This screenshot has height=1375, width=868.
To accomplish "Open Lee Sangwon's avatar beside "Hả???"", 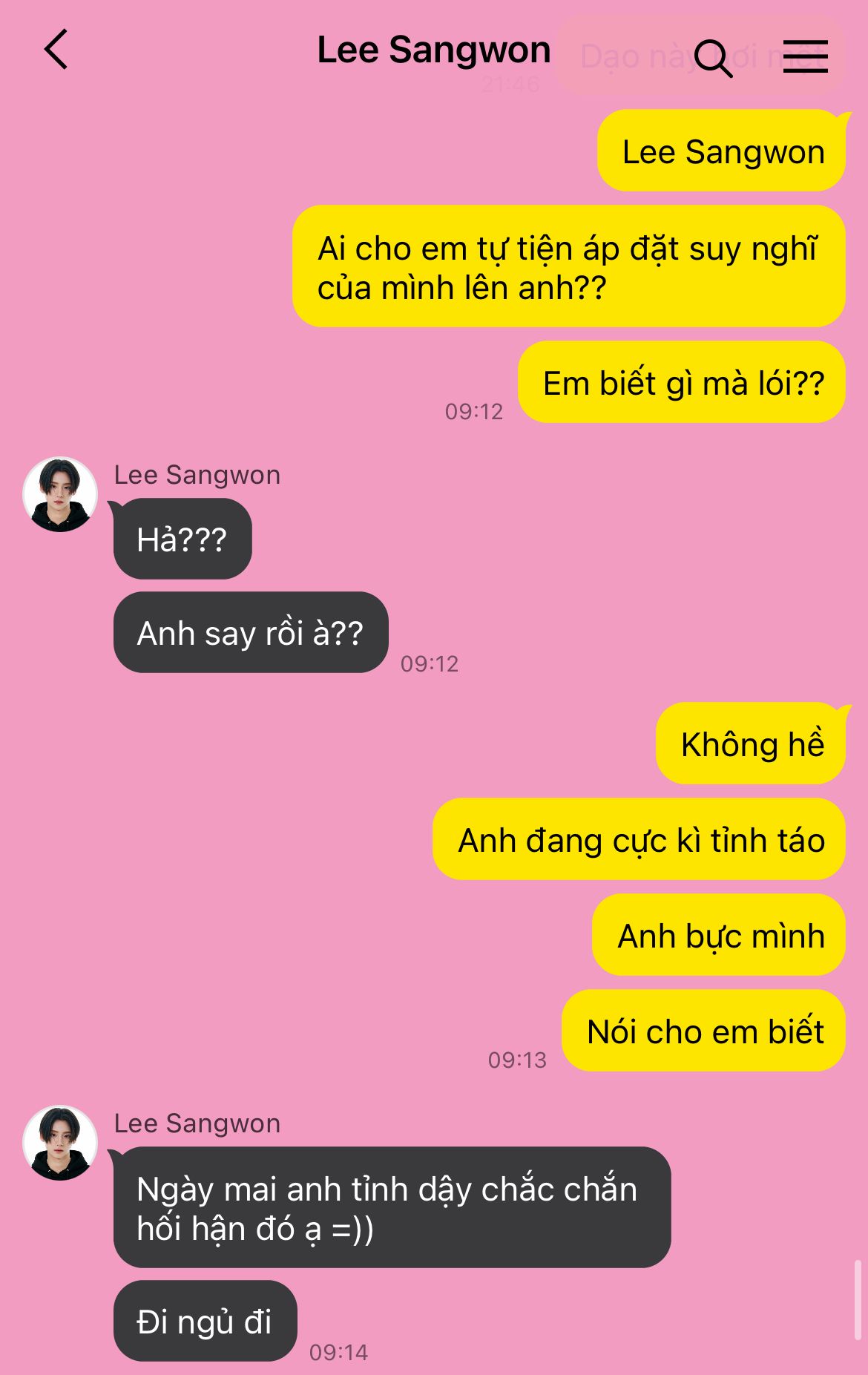I will click(x=60, y=494).
